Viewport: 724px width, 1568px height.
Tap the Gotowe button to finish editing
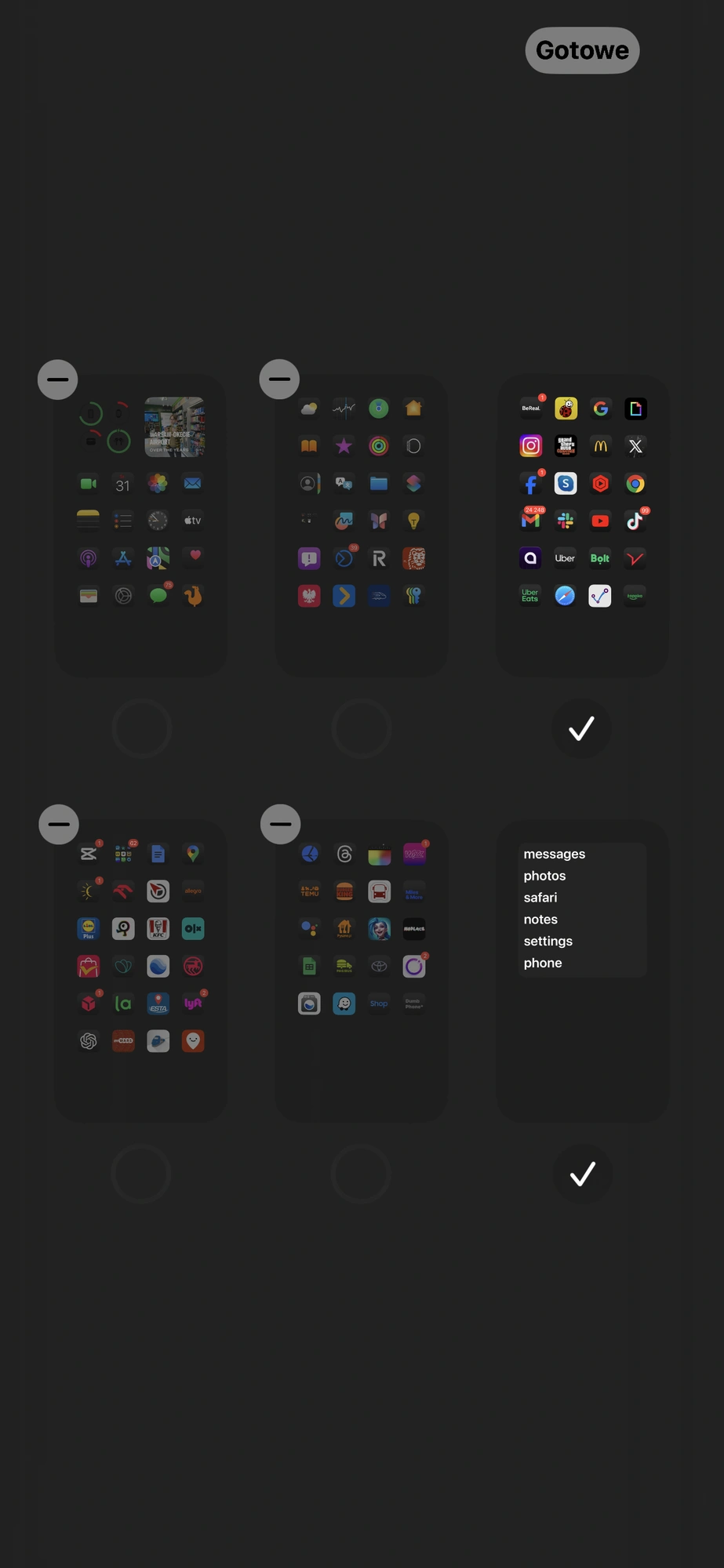coord(582,51)
